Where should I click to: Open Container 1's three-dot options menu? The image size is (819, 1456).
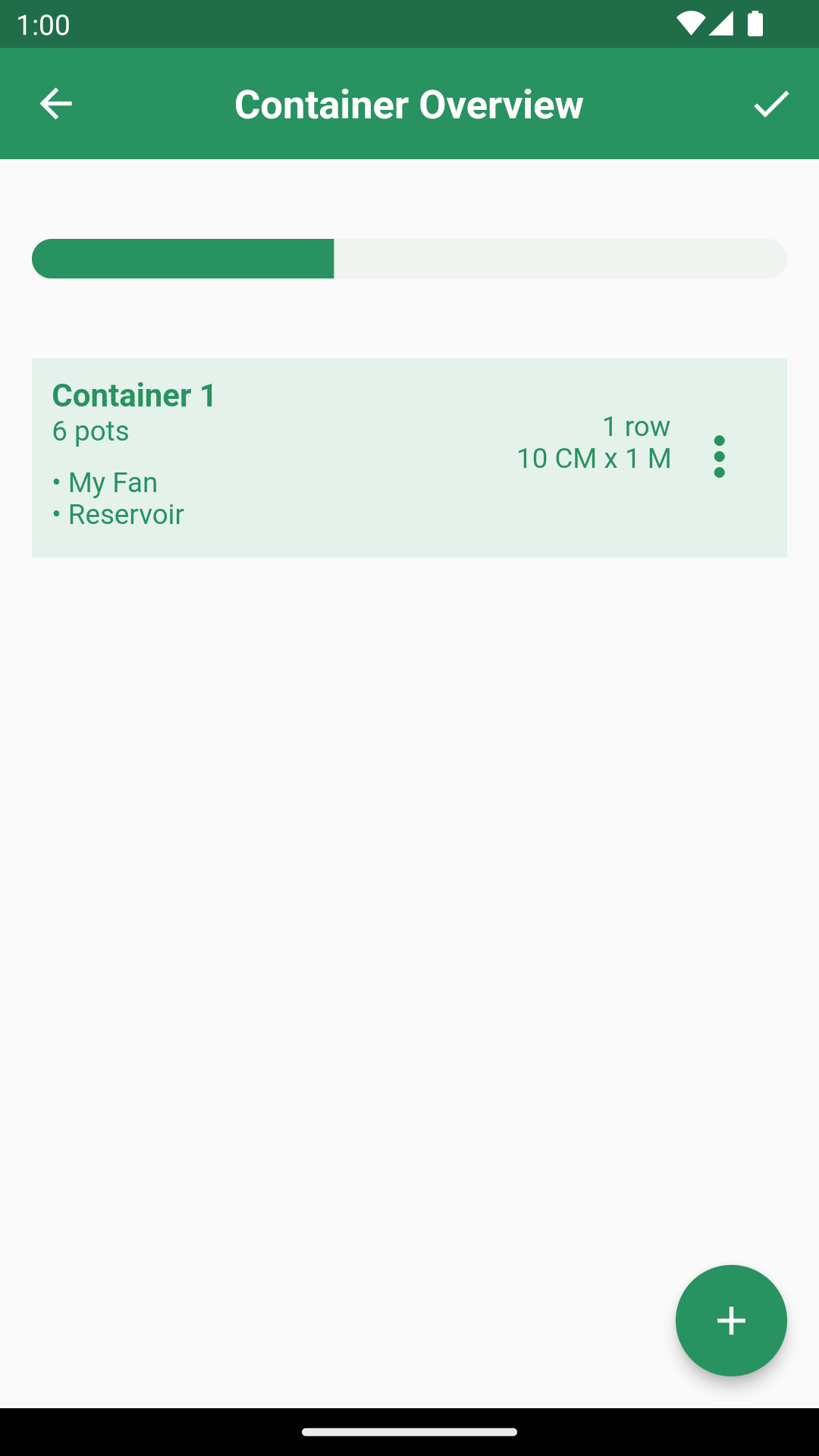tap(719, 457)
